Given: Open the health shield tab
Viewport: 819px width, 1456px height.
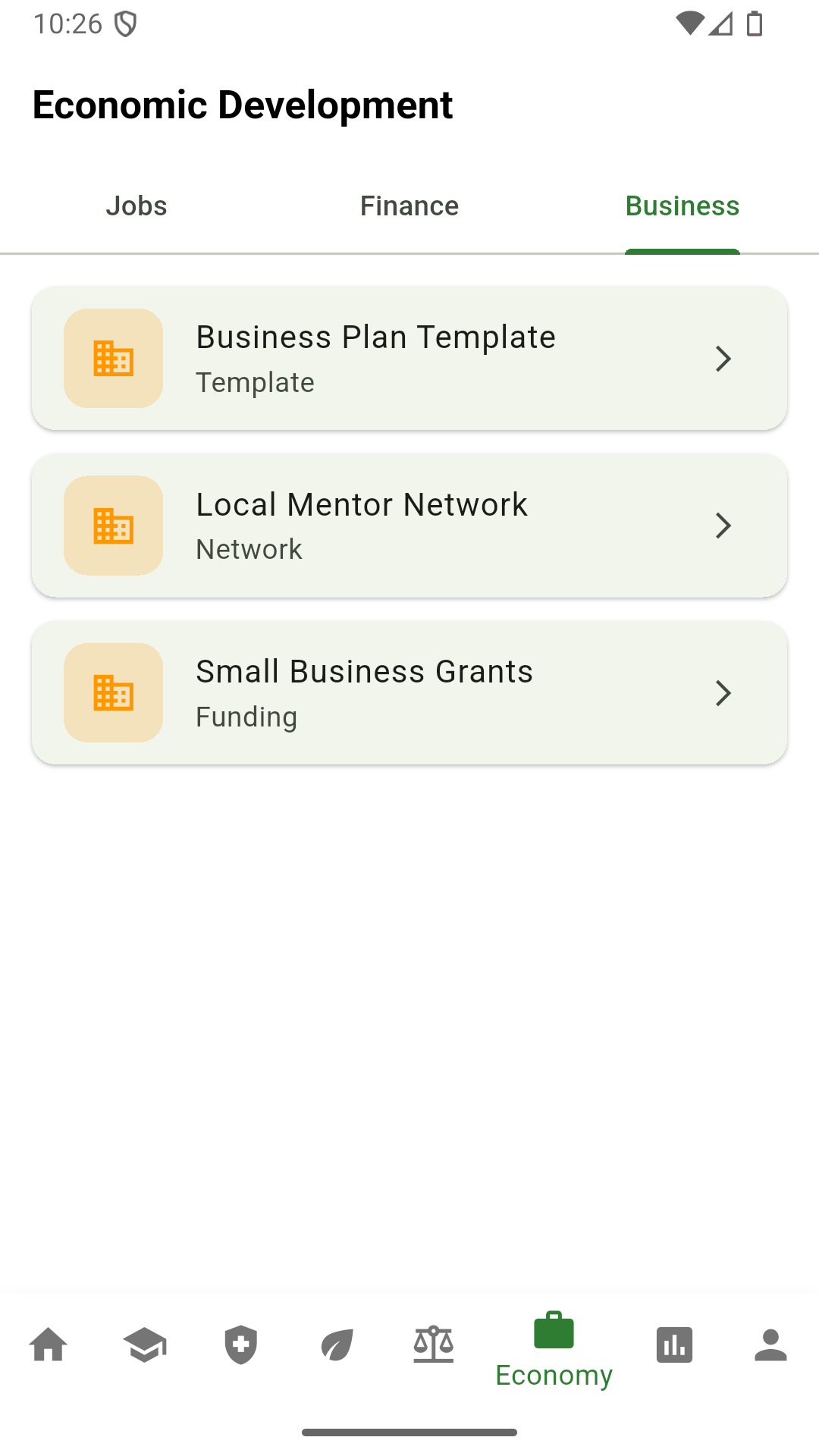Looking at the screenshot, I should click(241, 1345).
